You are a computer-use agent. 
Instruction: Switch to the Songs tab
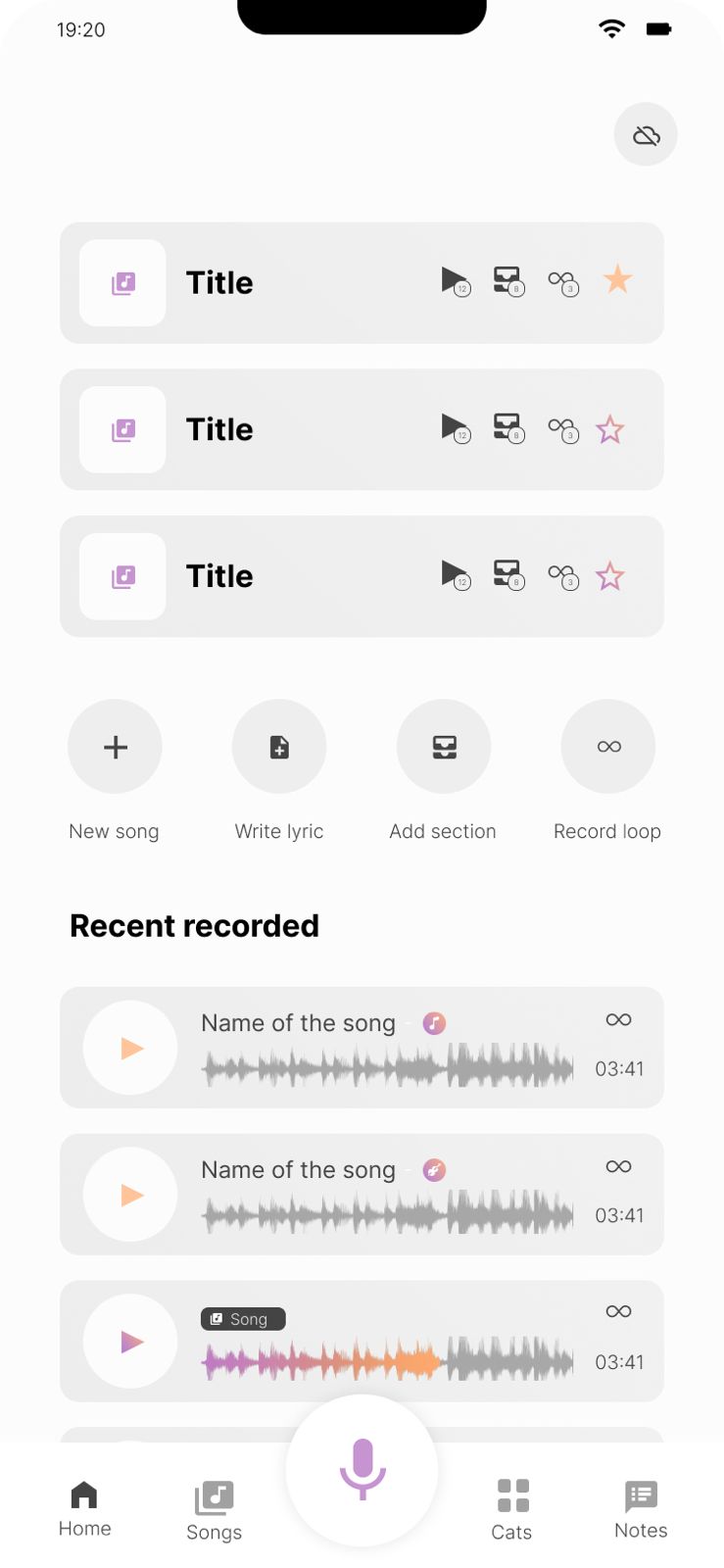(214, 1510)
